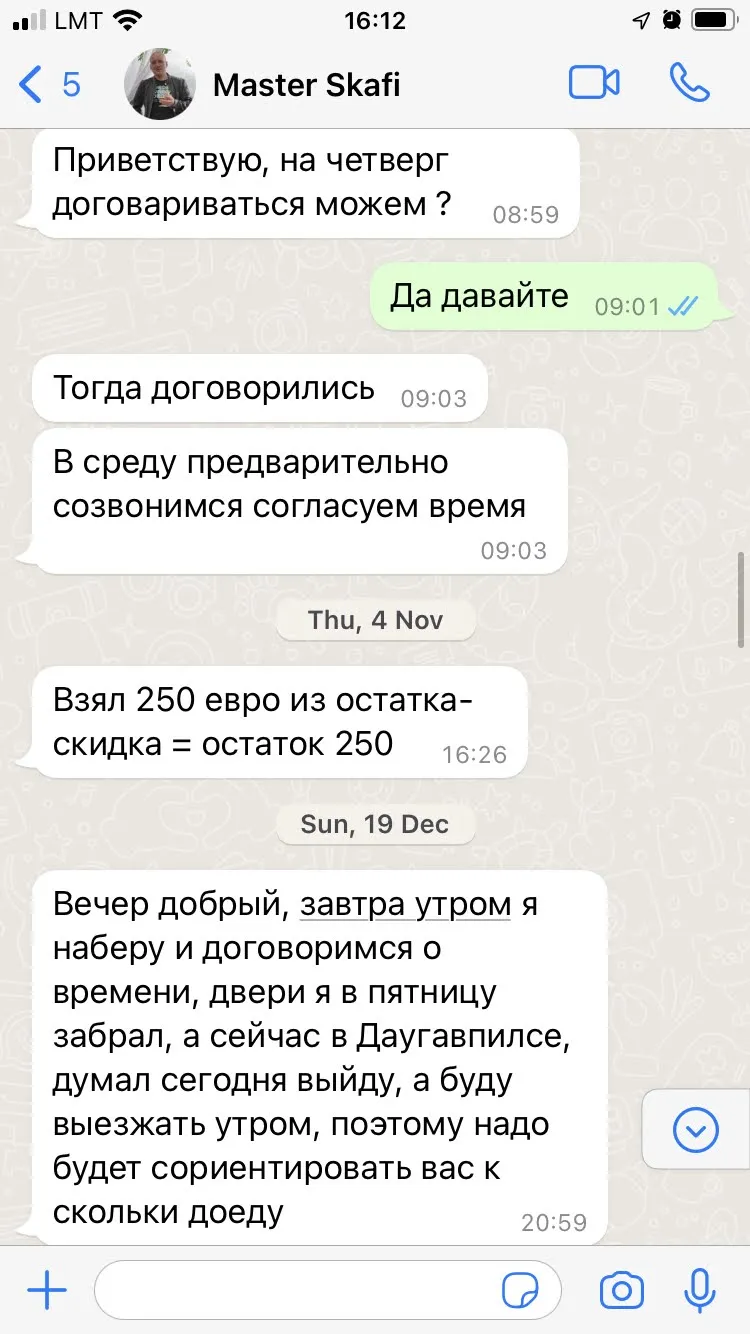Tap the microphone to record voice message
Screen dimensions: 750x1334
[x=700, y=1290]
